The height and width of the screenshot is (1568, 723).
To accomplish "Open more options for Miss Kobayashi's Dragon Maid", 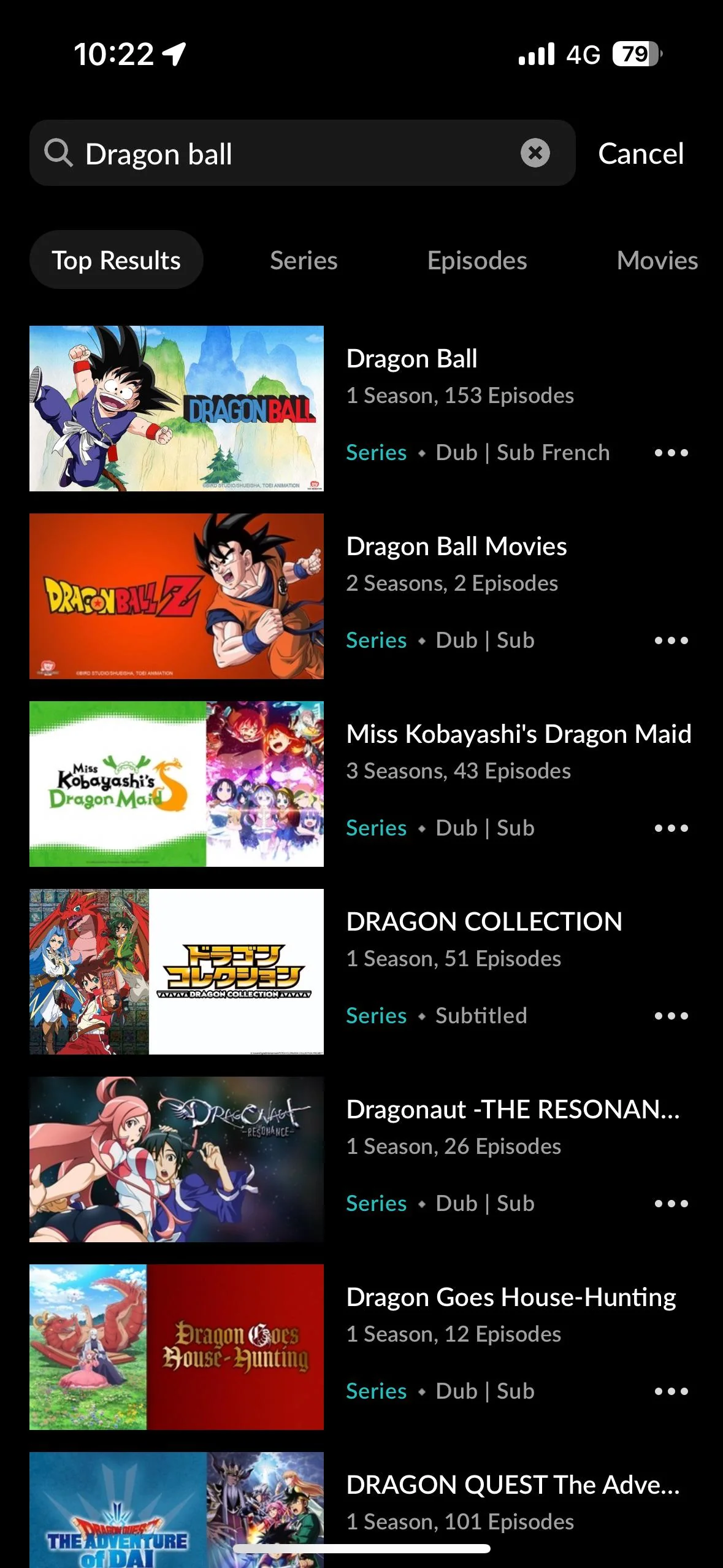I will coord(672,828).
